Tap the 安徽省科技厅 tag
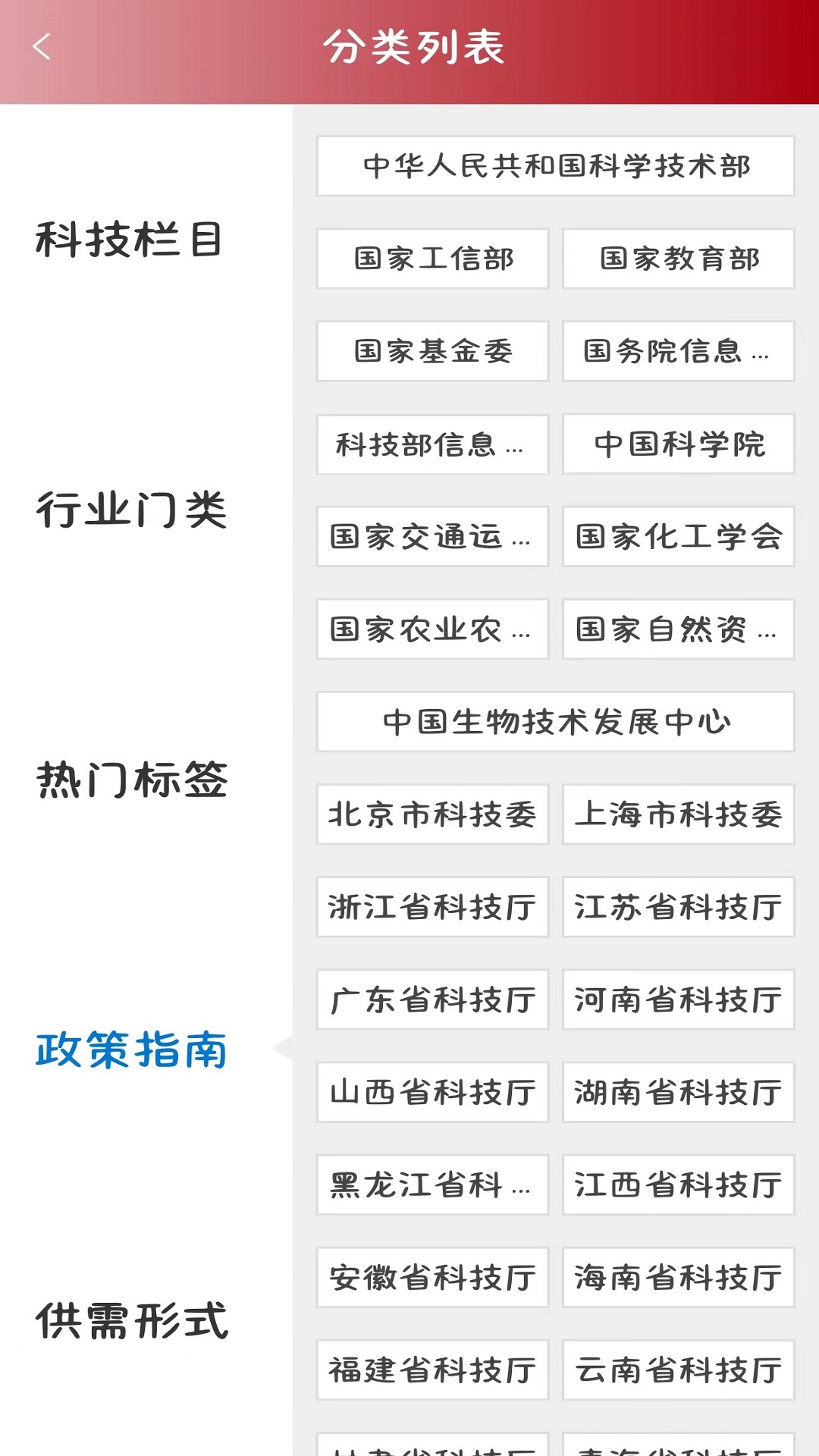 click(431, 1277)
